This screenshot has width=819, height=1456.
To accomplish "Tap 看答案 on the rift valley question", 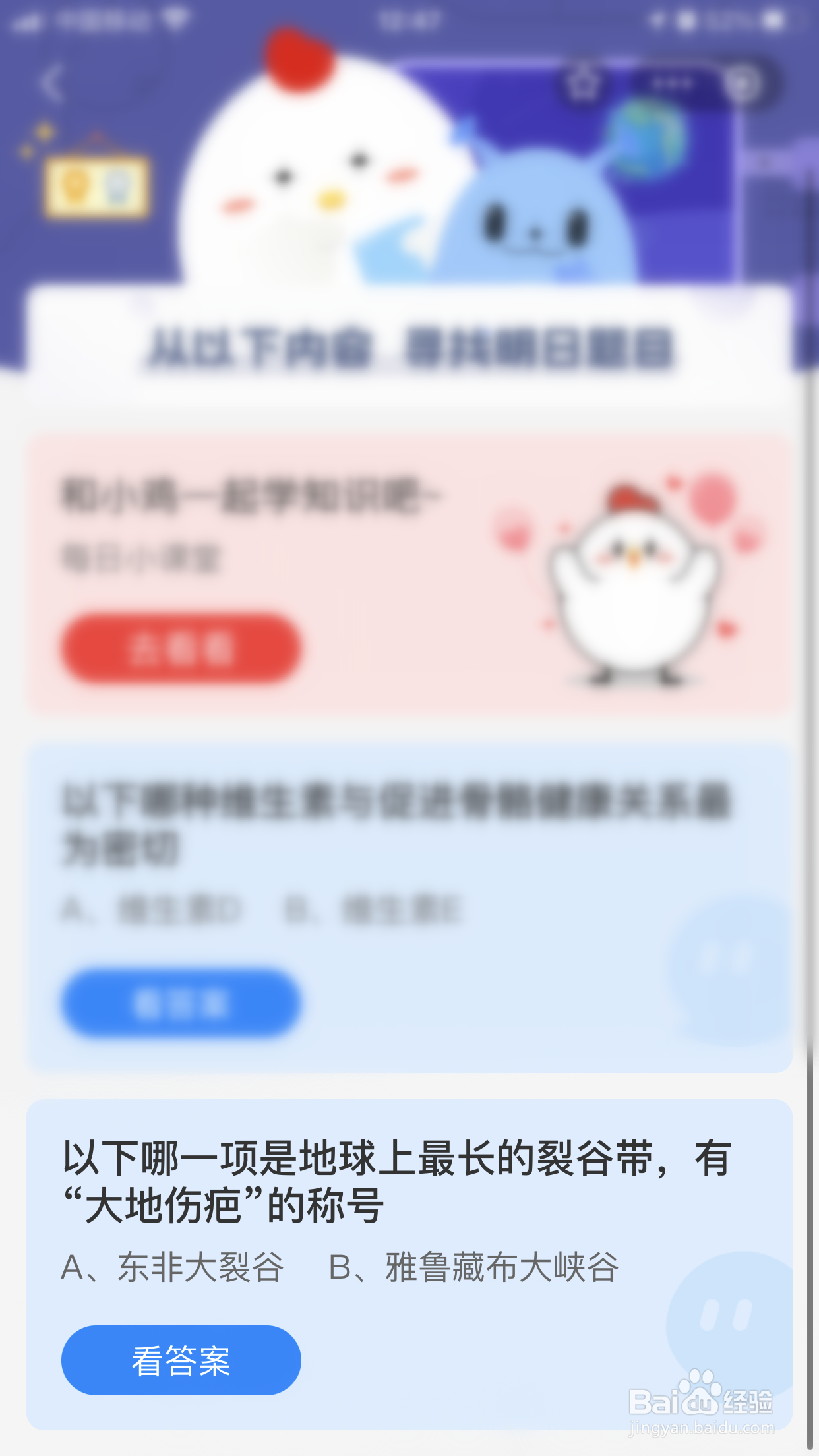I will point(181,1359).
